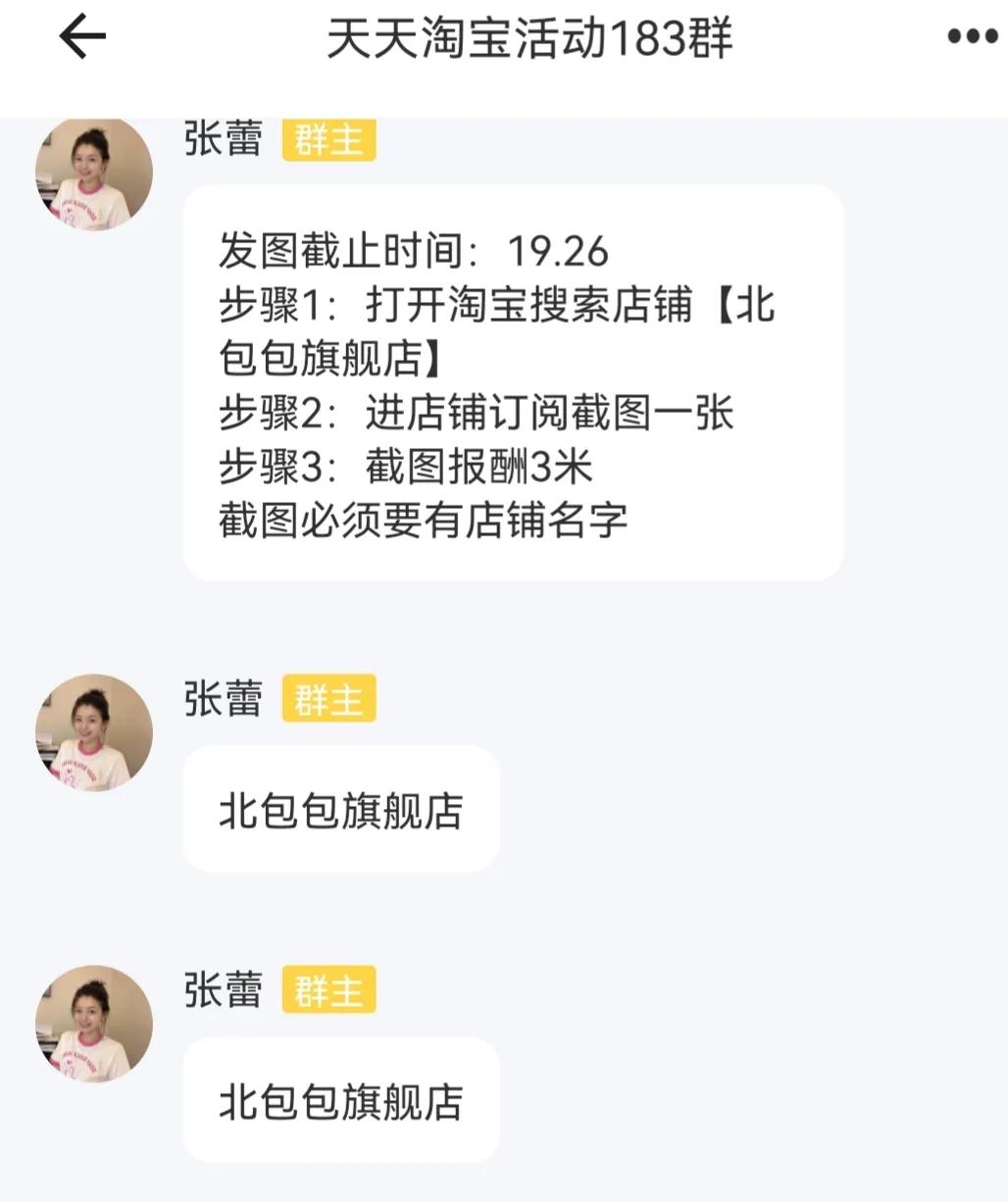Tap the nickname 张蕾 on the middle message
The width and height of the screenshot is (1008, 1202).
223,698
